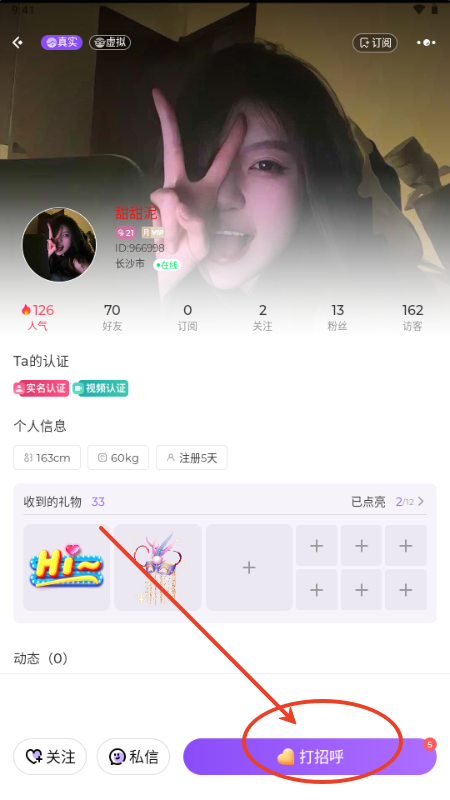Open the 访客 visitors list

[412, 317]
